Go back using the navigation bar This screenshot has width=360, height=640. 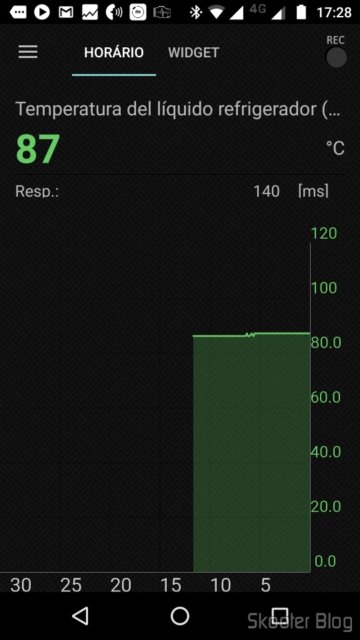pyautogui.click(x=80, y=616)
